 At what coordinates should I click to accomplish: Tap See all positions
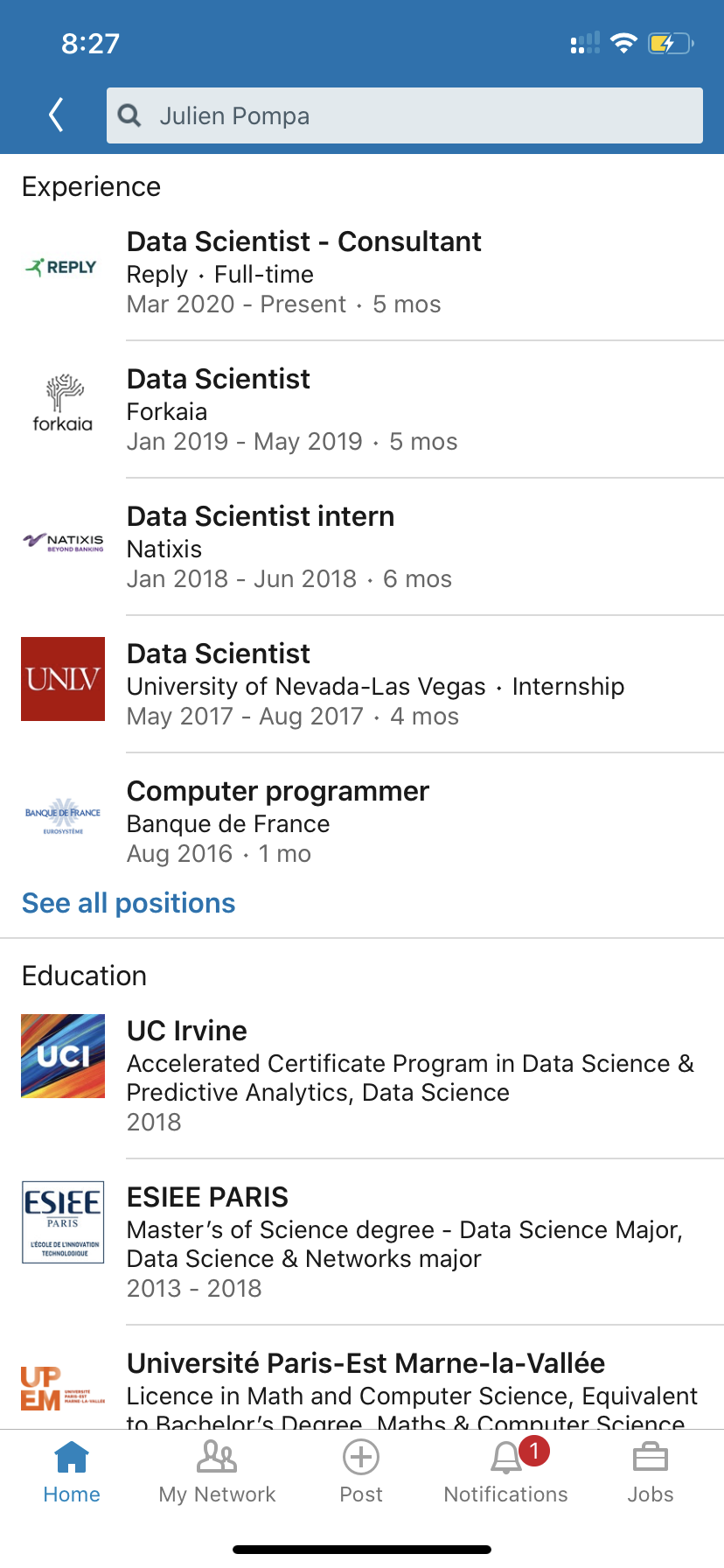coord(129,903)
